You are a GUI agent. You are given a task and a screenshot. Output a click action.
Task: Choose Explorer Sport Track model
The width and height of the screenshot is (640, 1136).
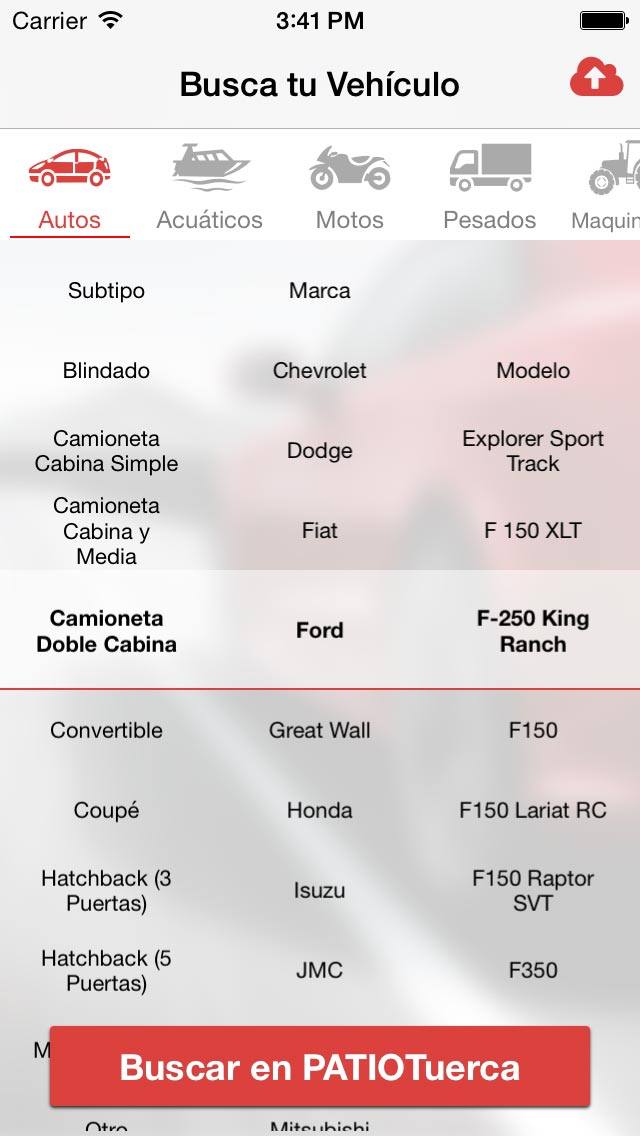[x=533, y=451]
